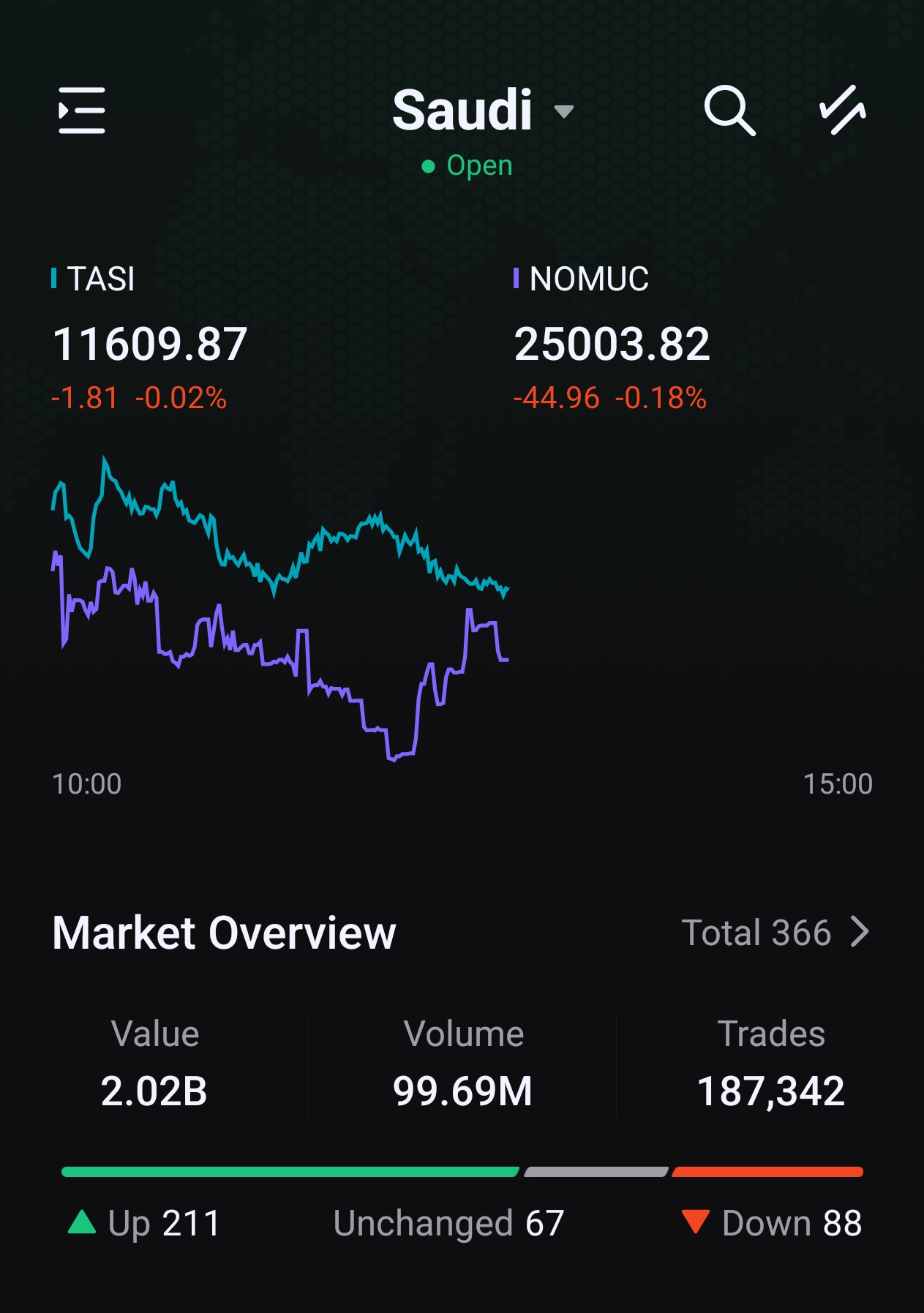Open the search icon
Image resolution: width=924 pixels, height=1313 pixels.
729,110
